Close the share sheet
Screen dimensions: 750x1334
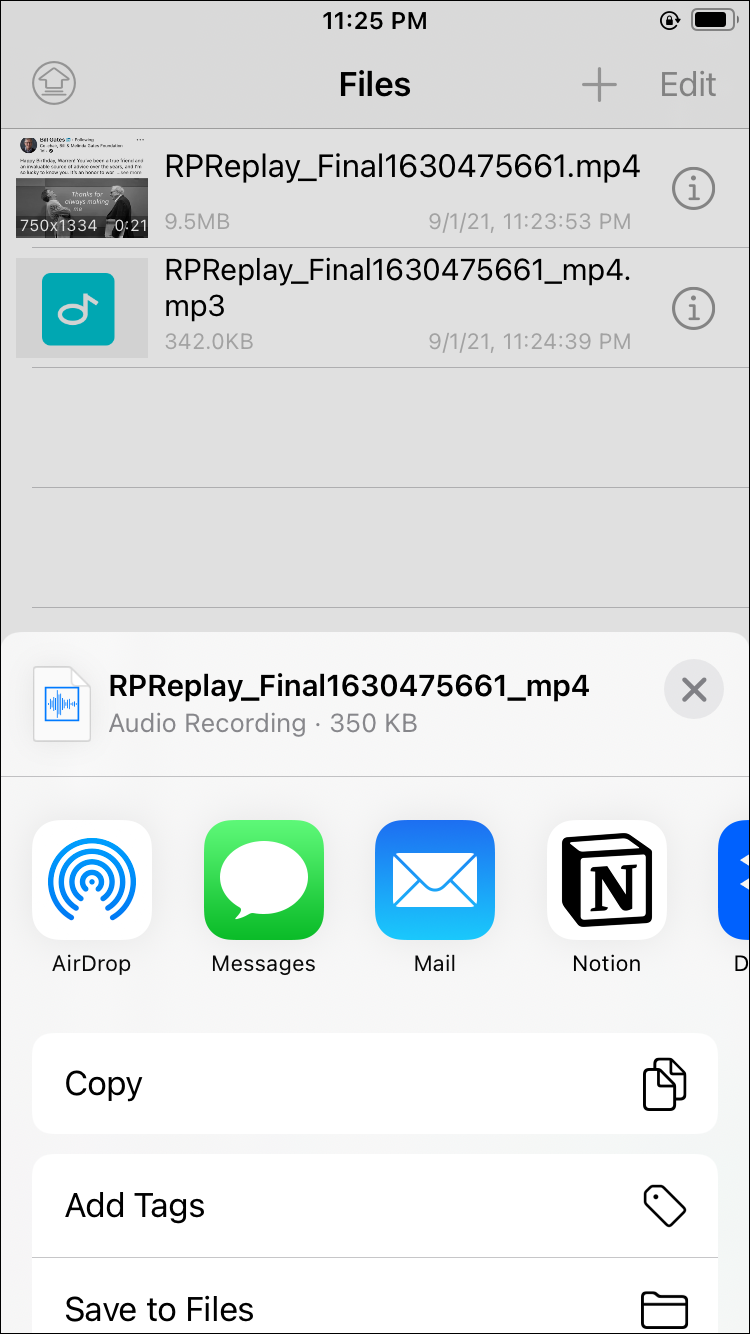coord(693,689)
